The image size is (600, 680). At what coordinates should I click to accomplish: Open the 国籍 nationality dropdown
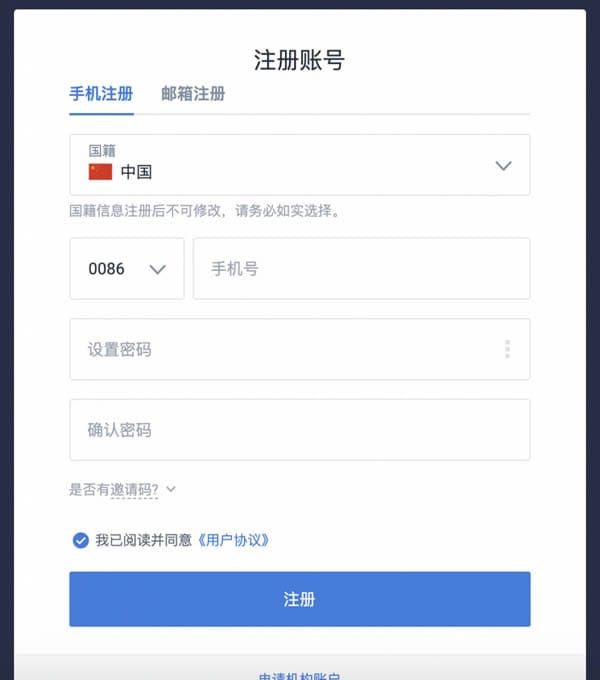(x=299, y=165)
